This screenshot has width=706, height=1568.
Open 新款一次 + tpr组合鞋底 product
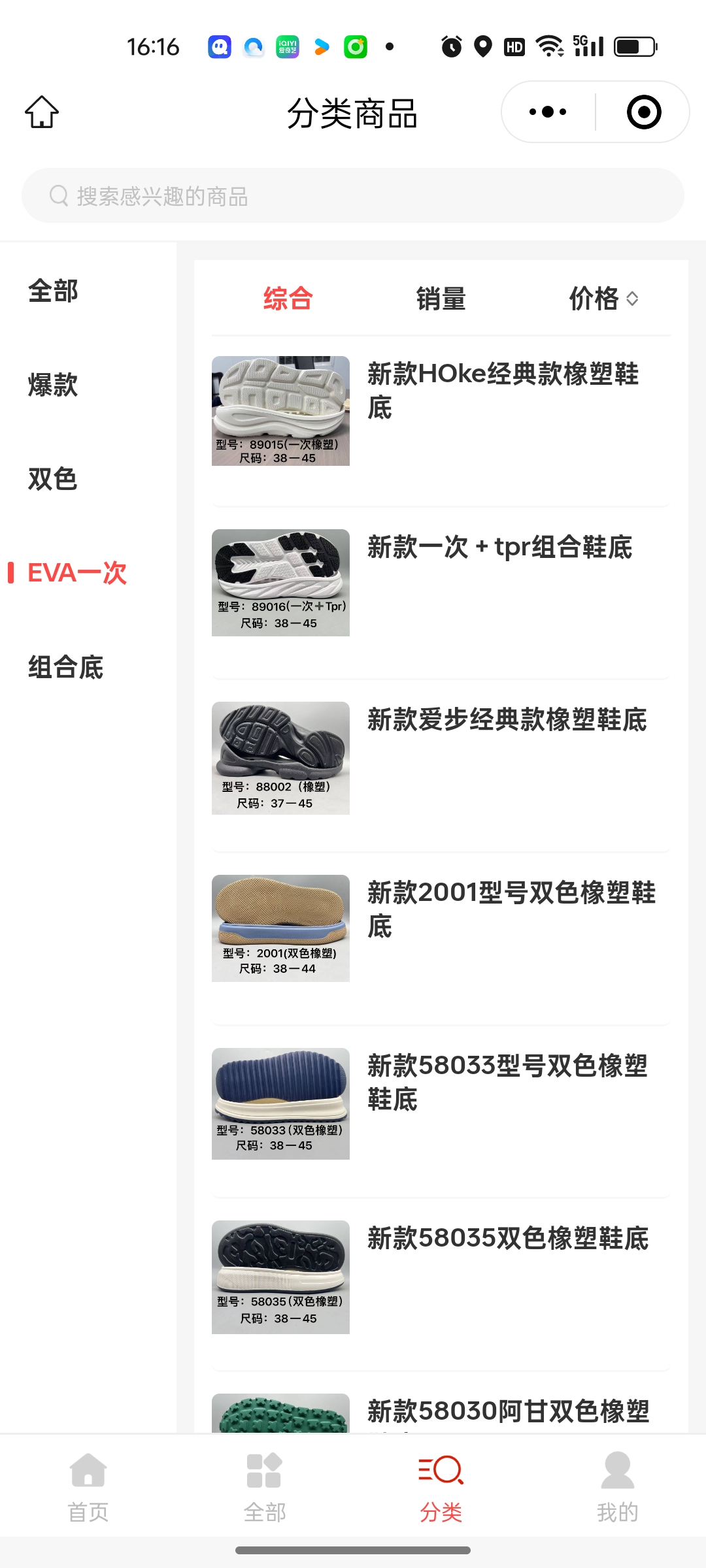pyautogui.click(x=500, y=547)
